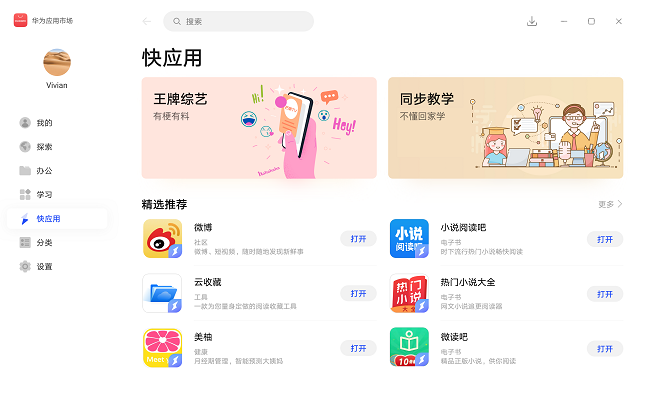Viewport: 650px width, 409px height.
Task: Open the downloads icon
Action: [x=532, y=21]
